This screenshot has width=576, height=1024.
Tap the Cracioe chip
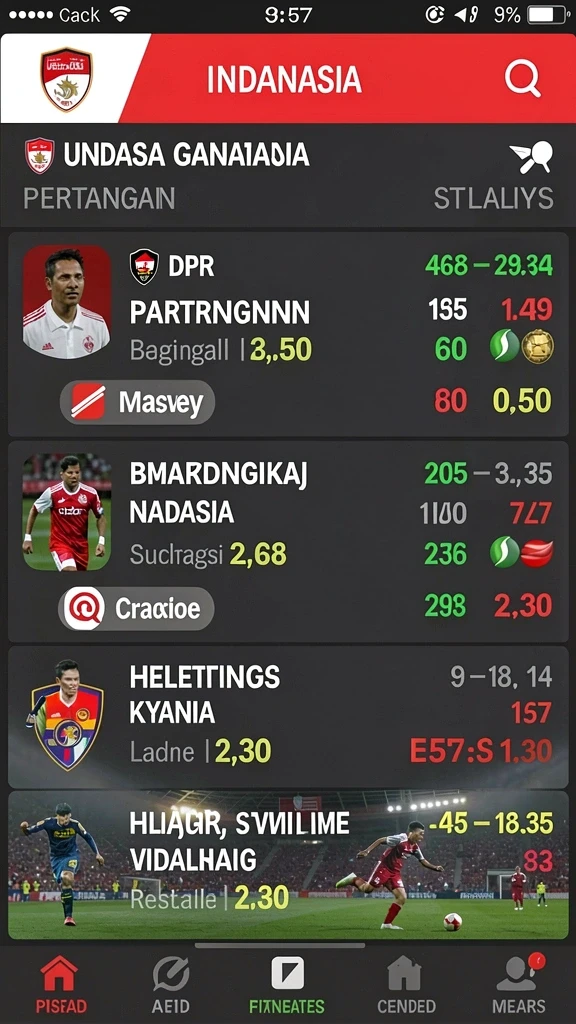pyautogui.click(x=136, y=609)
